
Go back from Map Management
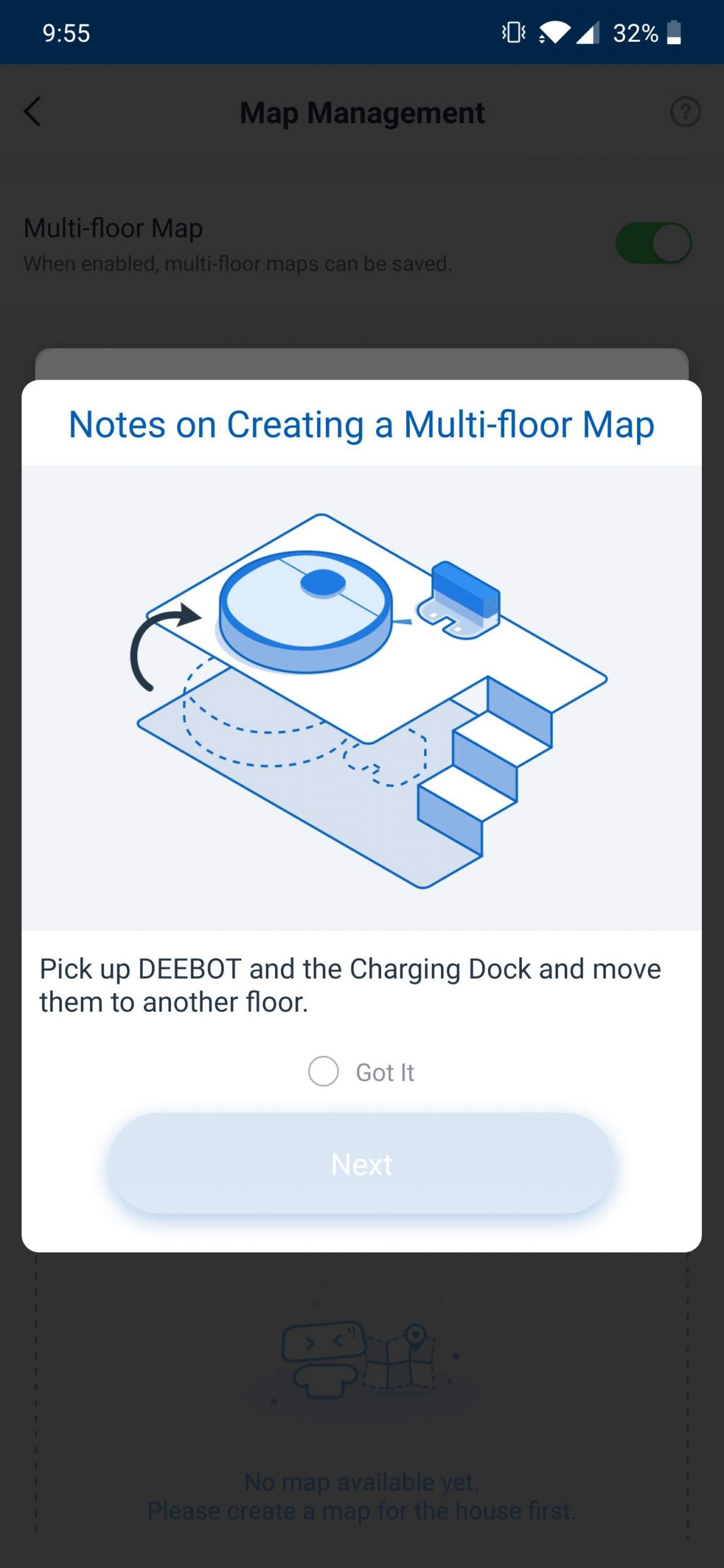click(x=32, y=112)
